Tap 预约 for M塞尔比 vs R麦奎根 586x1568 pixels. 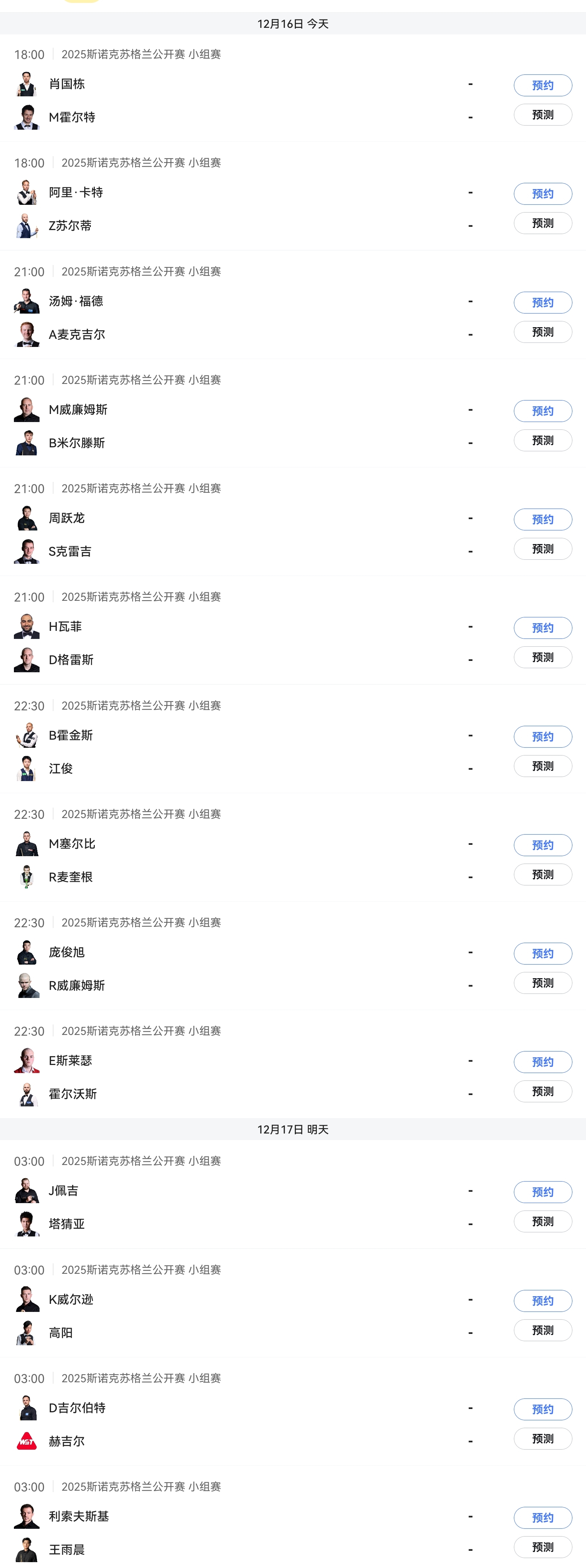coord(542,845)
